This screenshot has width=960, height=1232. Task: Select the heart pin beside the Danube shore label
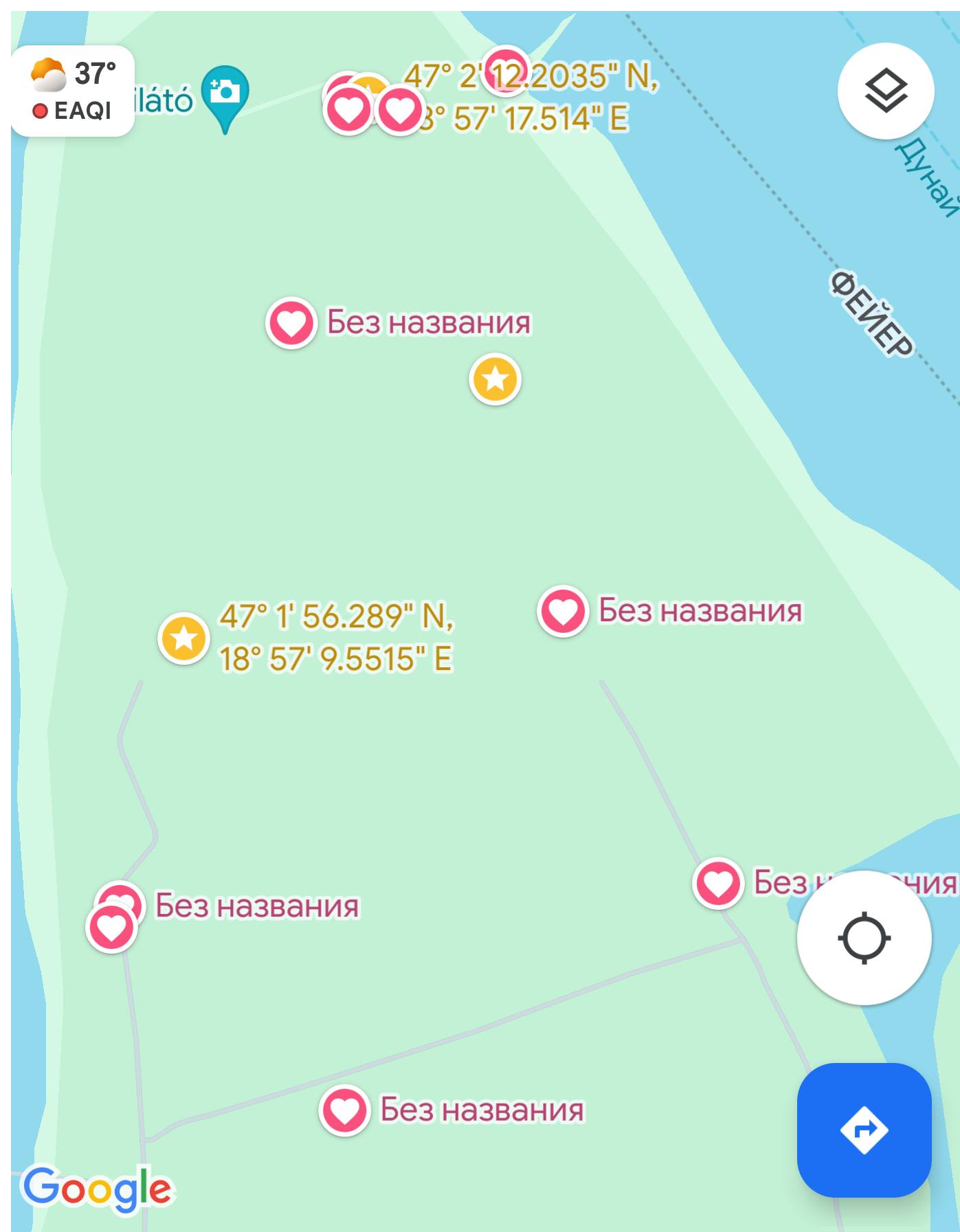(x=718, y=884)
